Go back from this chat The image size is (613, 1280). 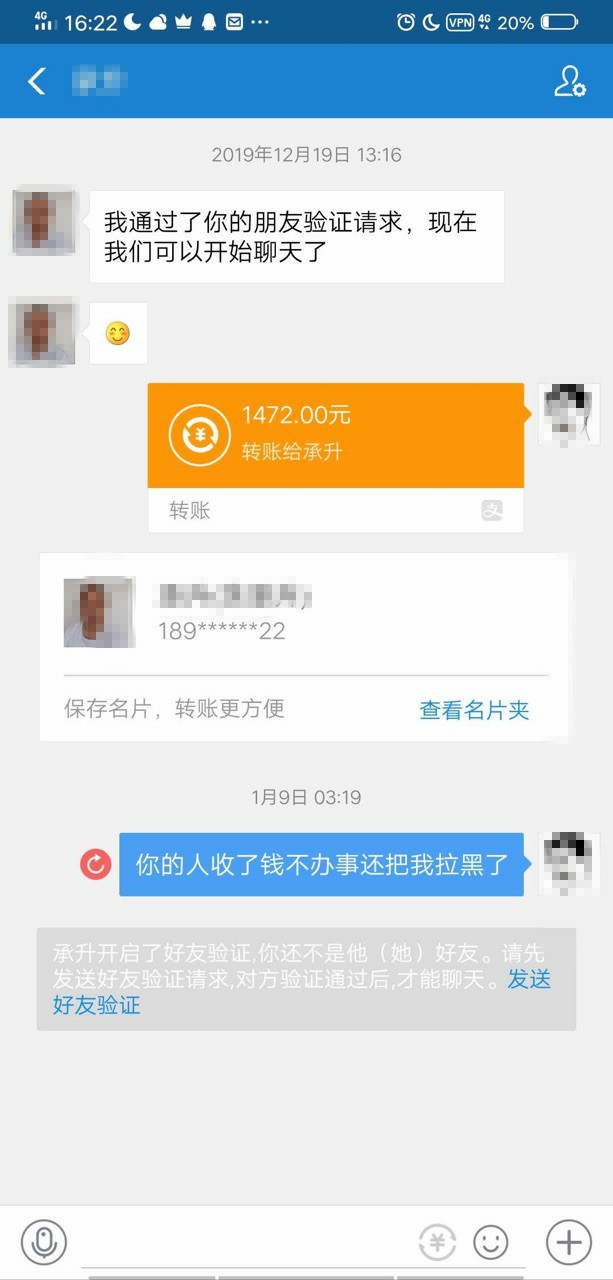click(37, 82)
